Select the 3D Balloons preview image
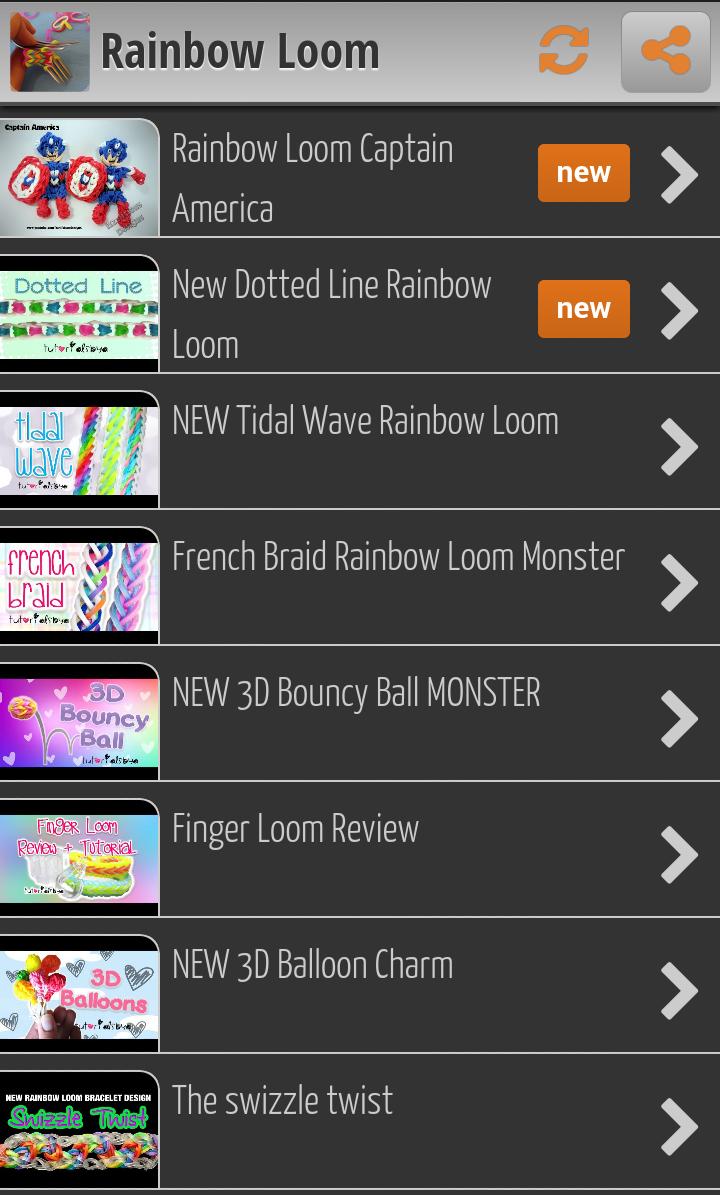 (x=79, y=991)
